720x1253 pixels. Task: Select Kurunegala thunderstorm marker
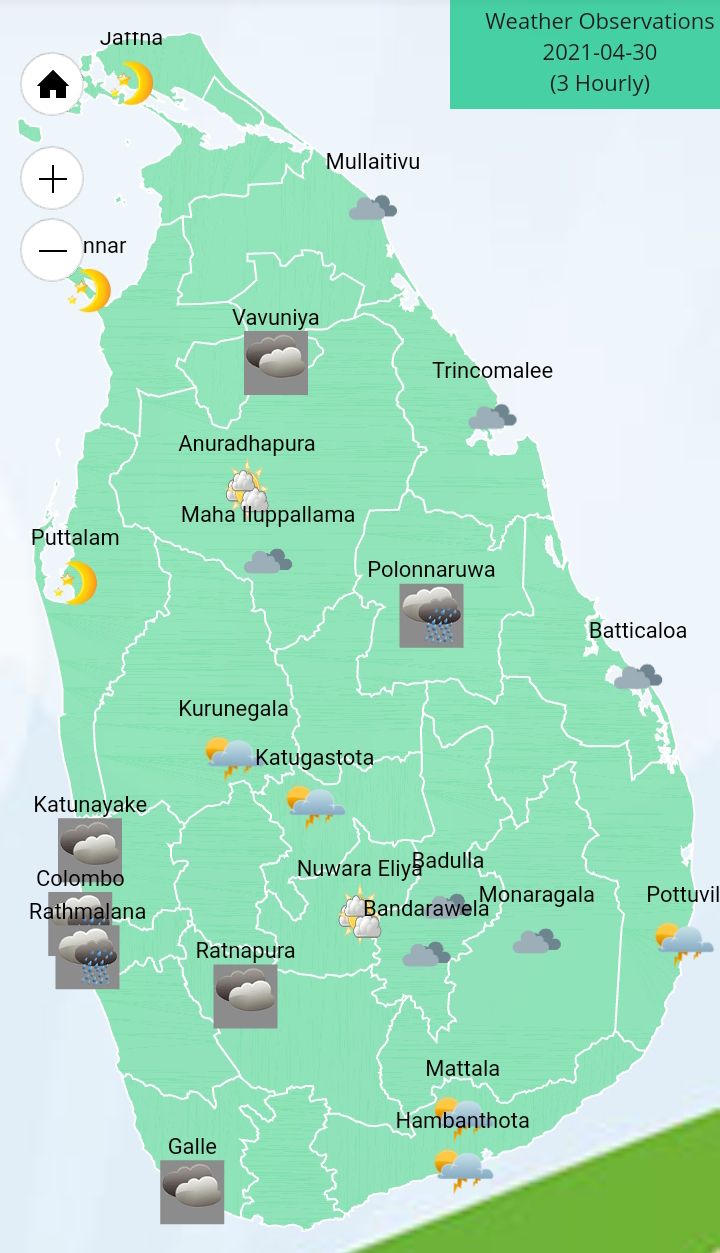coord(233,757)
